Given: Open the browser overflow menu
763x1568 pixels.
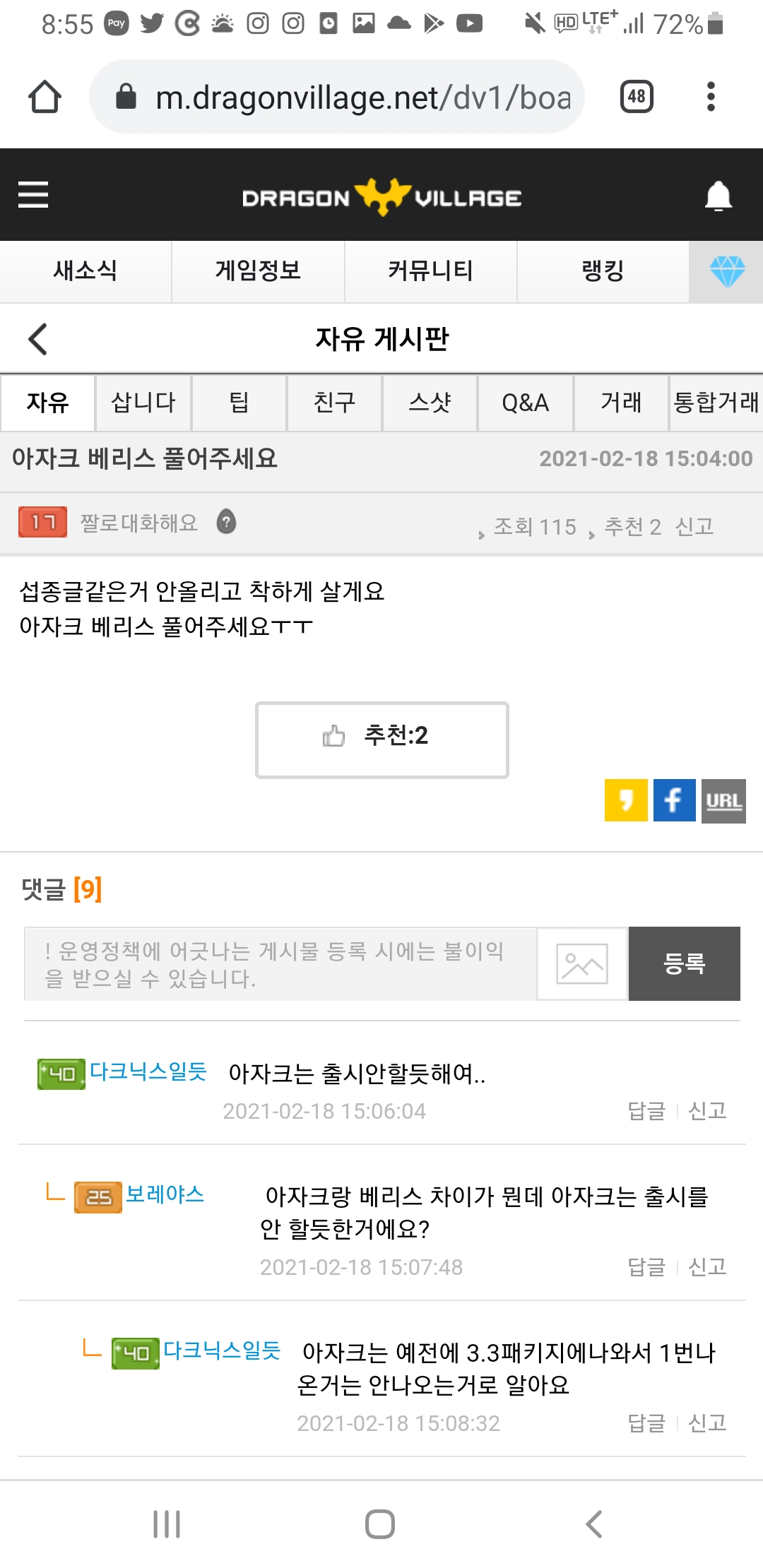Looking at the screenshot, I should pyautogui.click(x=711, y=97).
